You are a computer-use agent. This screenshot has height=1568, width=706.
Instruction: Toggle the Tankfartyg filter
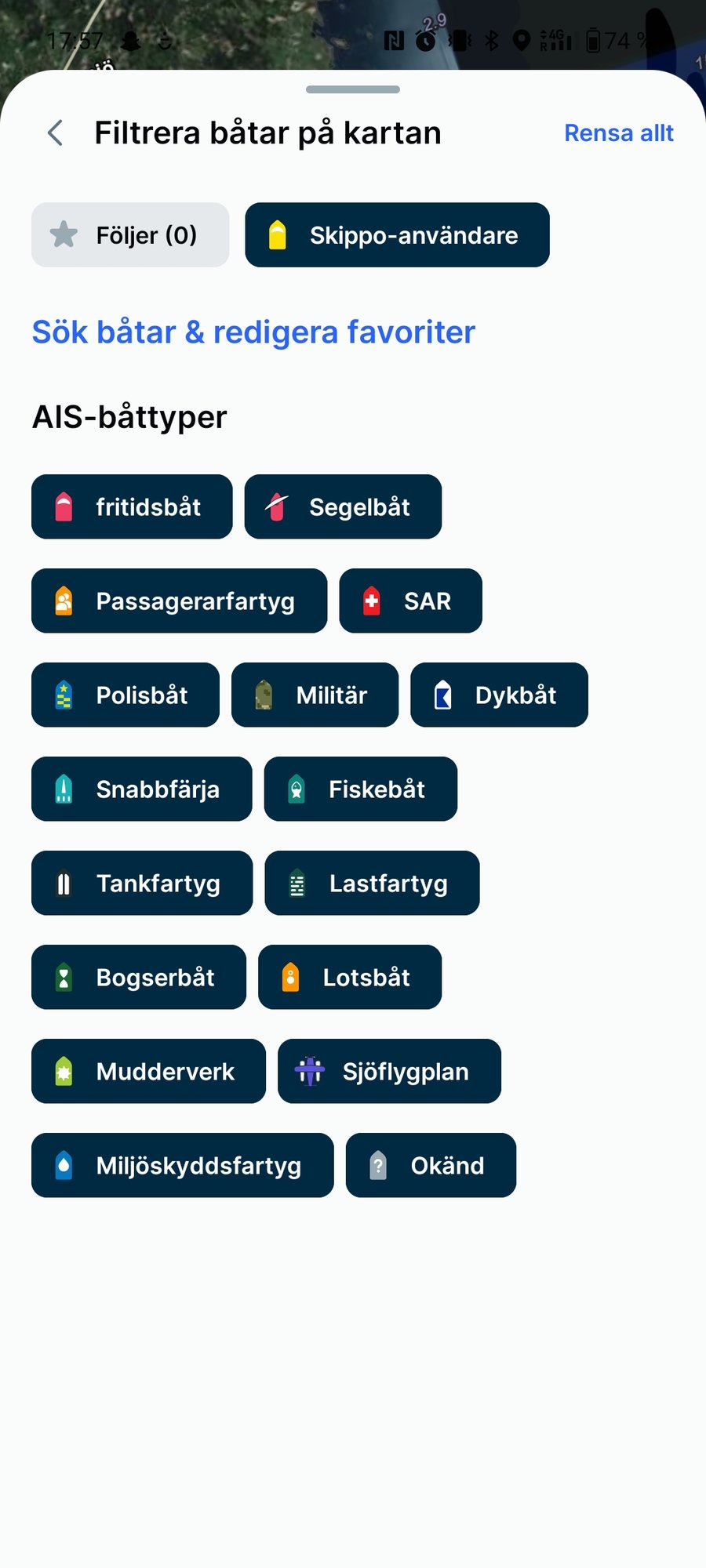pyautogui.click(x=142, y=883)
